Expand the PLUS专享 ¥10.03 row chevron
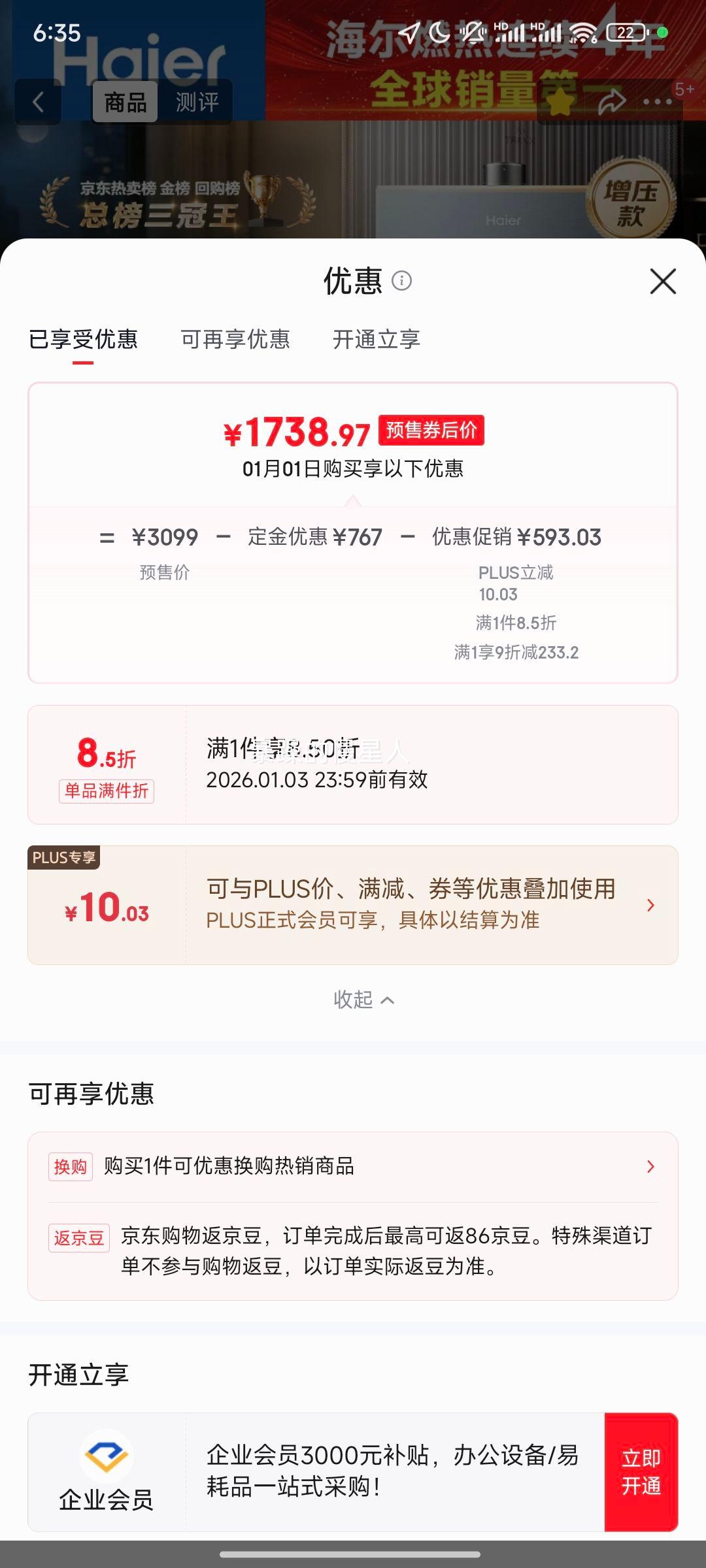The height and width of the screenshot is (1568, 706). coord(650,905)
